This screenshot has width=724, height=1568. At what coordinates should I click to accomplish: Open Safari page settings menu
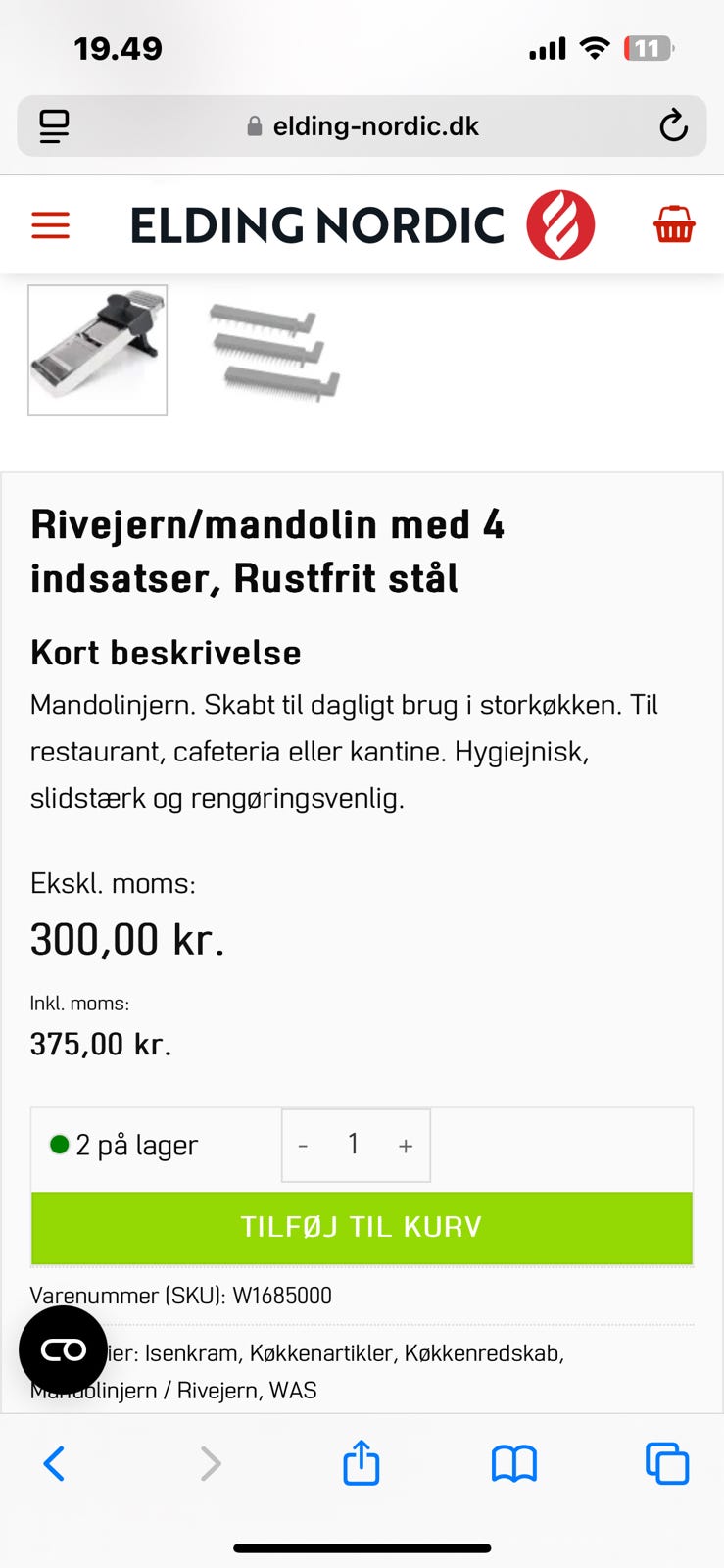tap(54, 126)
